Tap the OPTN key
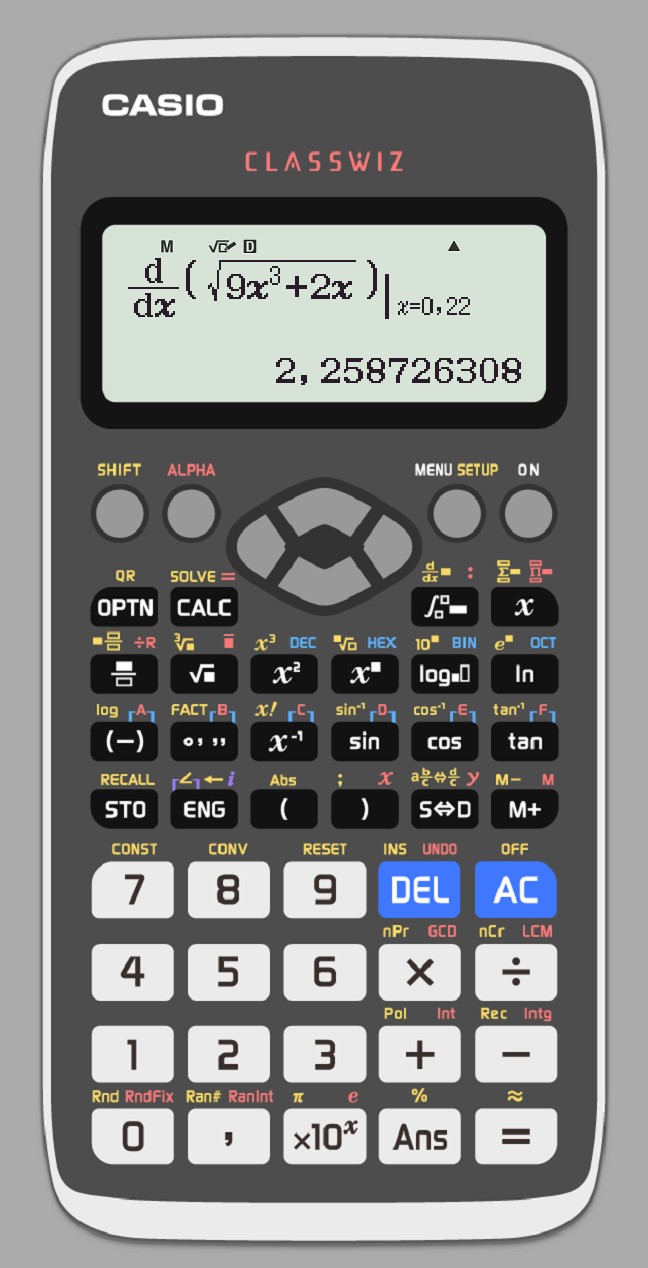The image size is (648, 1268). (124, 607)
